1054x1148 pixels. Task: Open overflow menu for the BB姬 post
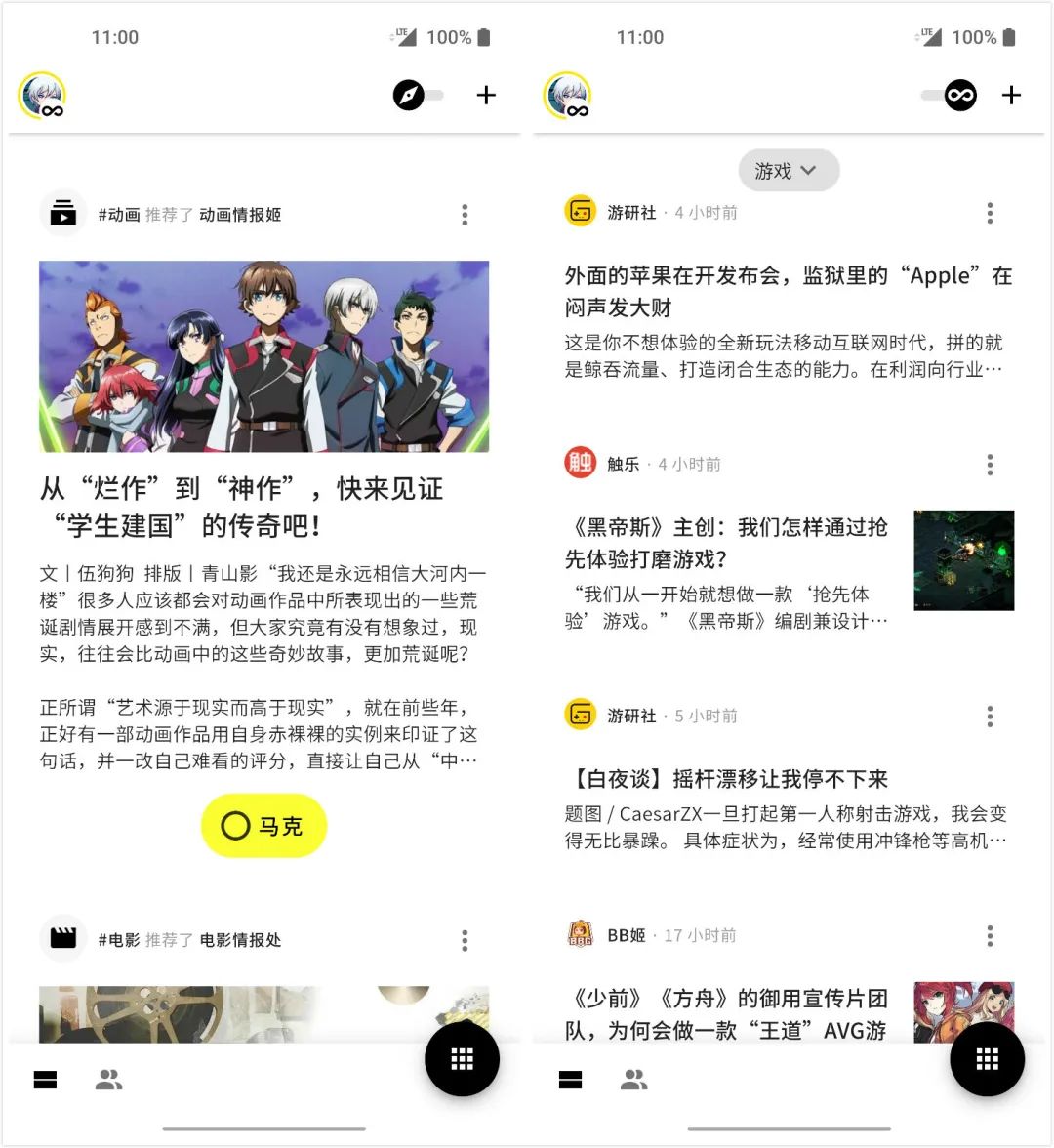(x=990, y=936)
